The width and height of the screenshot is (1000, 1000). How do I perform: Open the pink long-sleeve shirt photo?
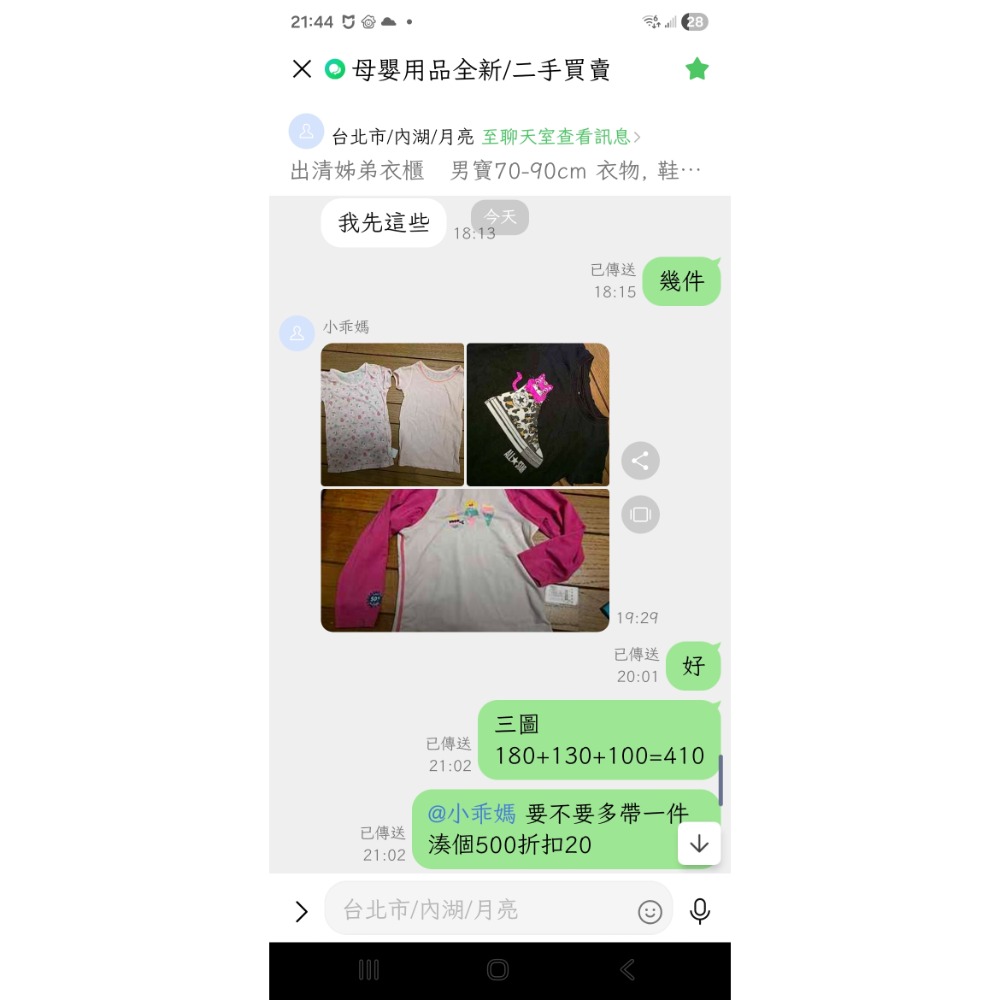465,560
